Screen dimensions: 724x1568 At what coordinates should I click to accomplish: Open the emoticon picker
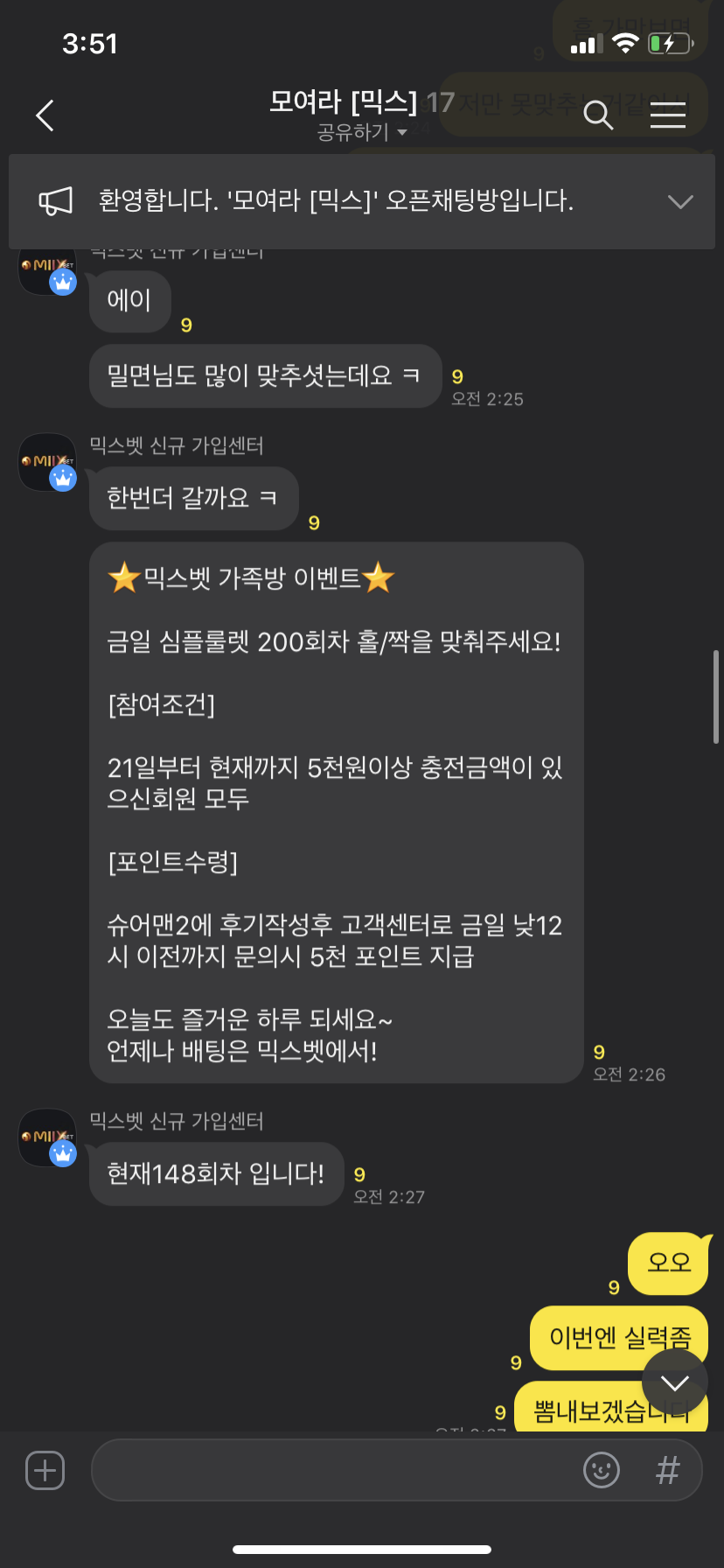pyautogui.click(x=602, y=1470)
